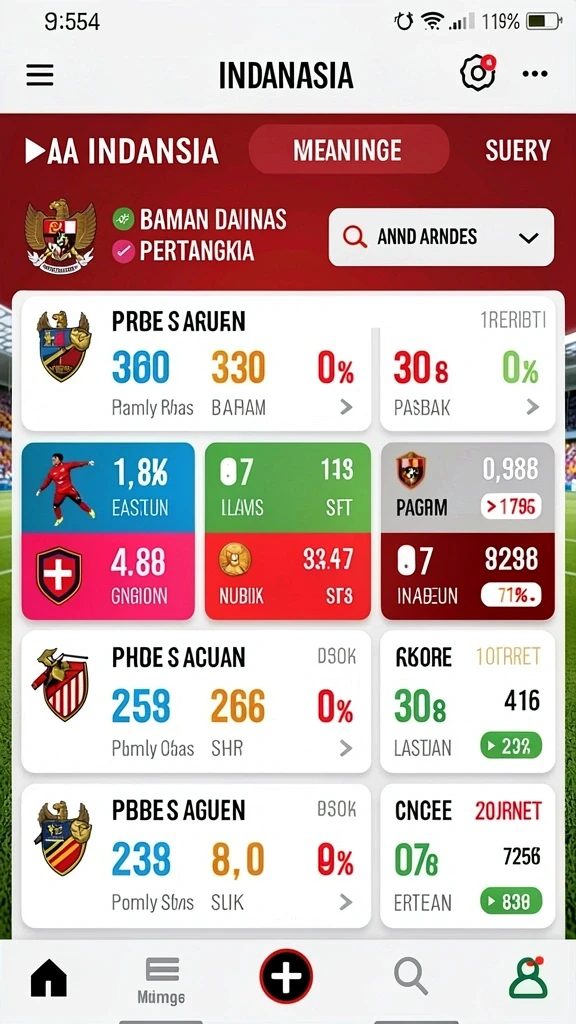Open the three-dot overflow menu
The width and height of the screenshot is (576, 1024).
535,74
